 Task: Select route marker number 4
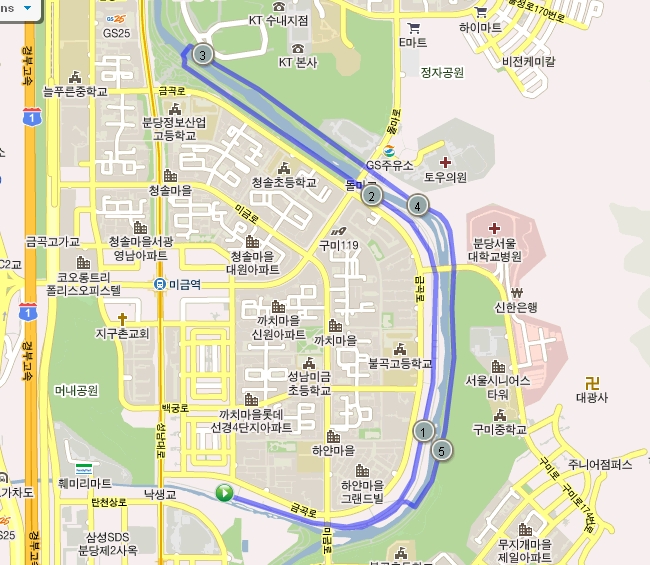click(418, 206)
